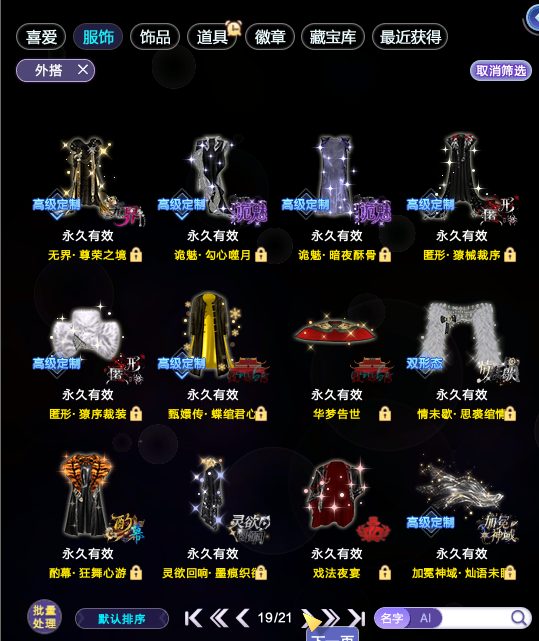This screenshot has width=539, height=641.
Task: Open the 徽章 tab
Action: point(270,37)
